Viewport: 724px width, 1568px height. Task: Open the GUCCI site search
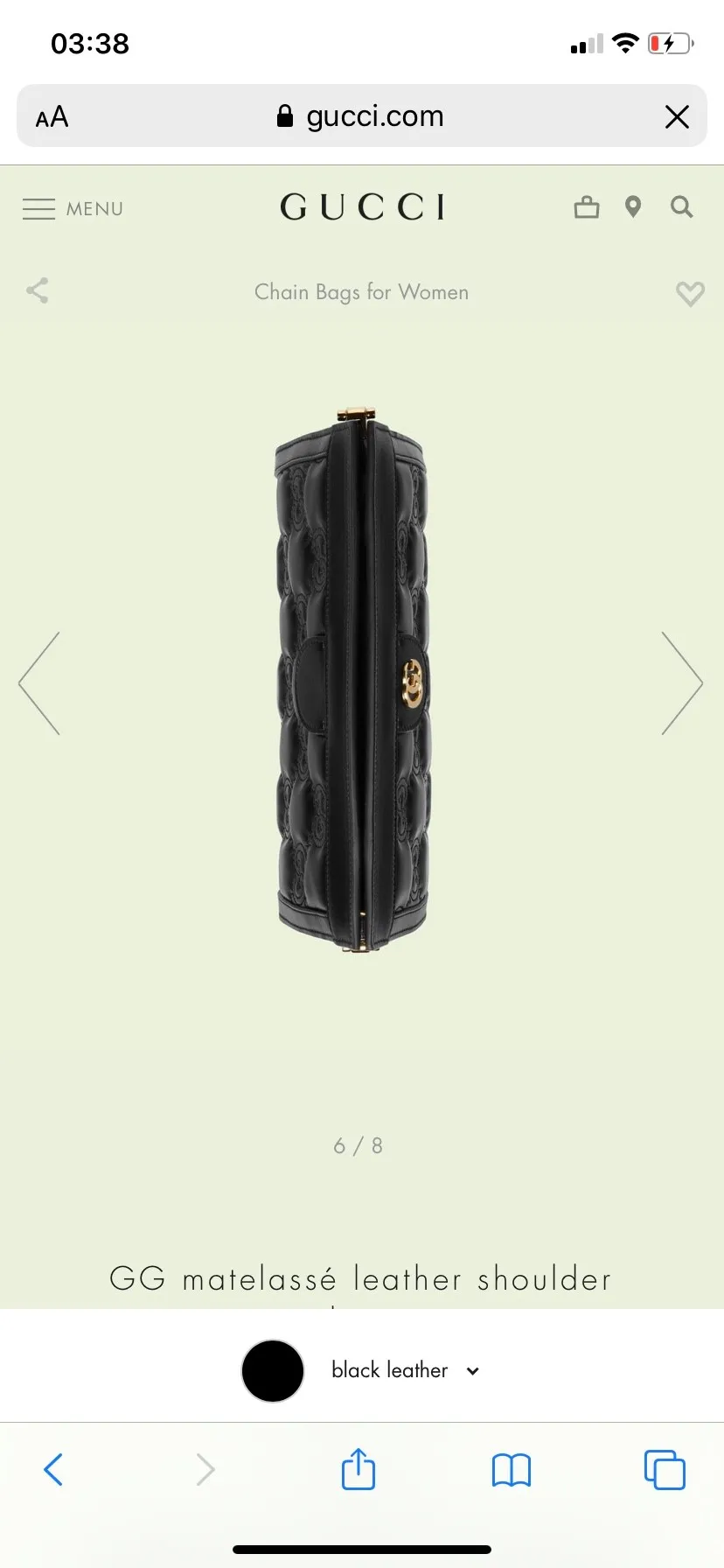pyautogui.click(x=680, y=207)
